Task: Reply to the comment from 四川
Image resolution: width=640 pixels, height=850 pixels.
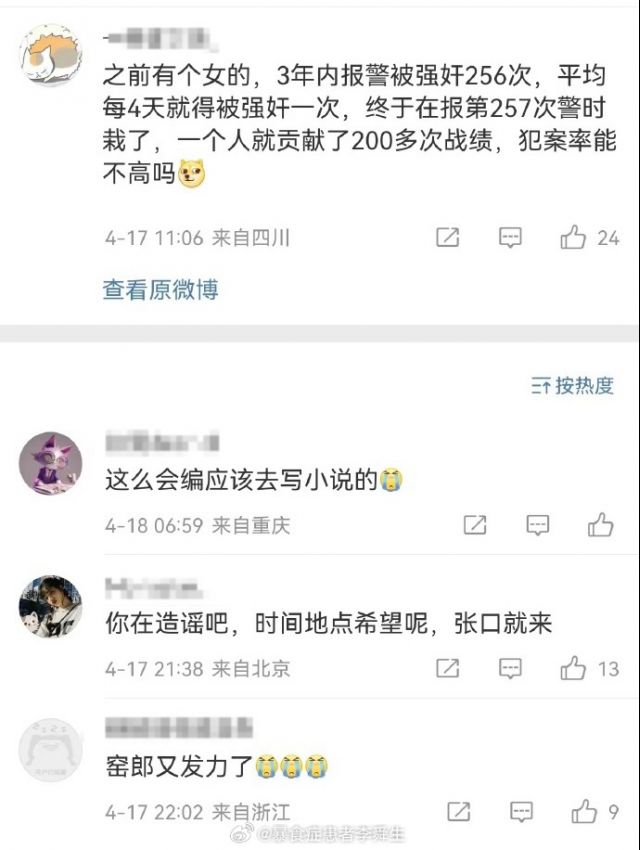Action: (x=510, y=237)
